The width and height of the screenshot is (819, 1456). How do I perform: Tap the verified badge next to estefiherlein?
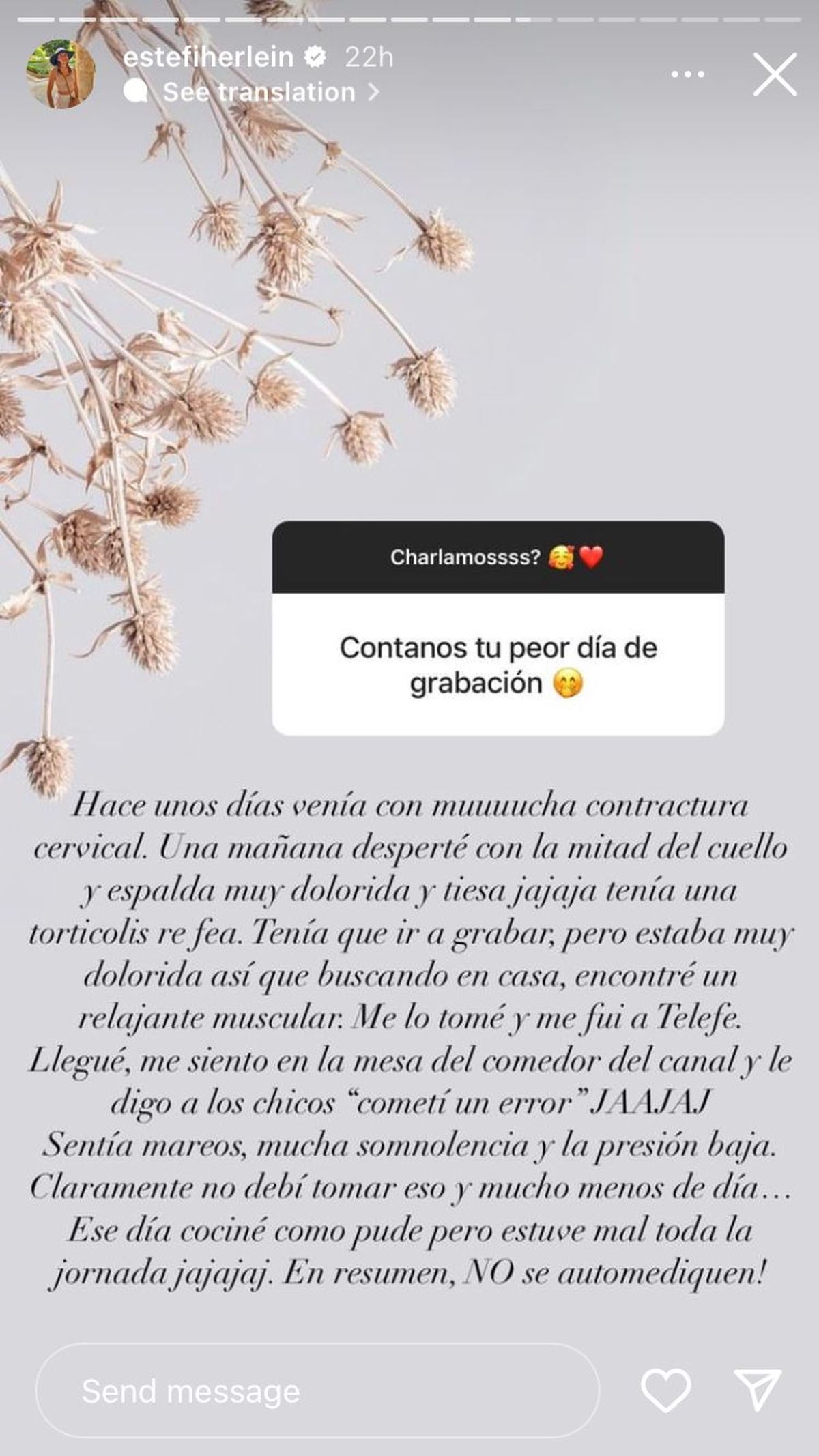[313, 59]
